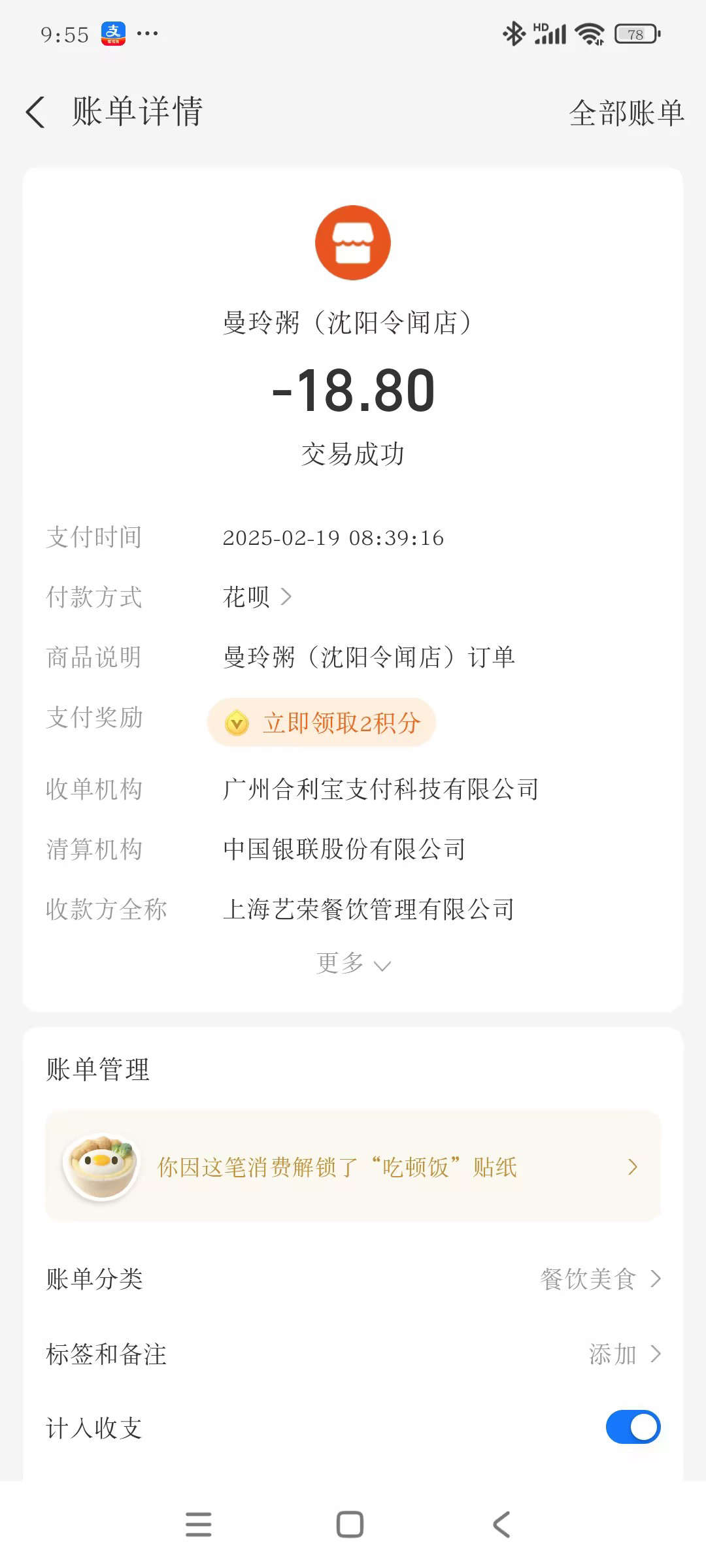
Task: Go back from the 账单详情 page
Action: click(36, 112)
